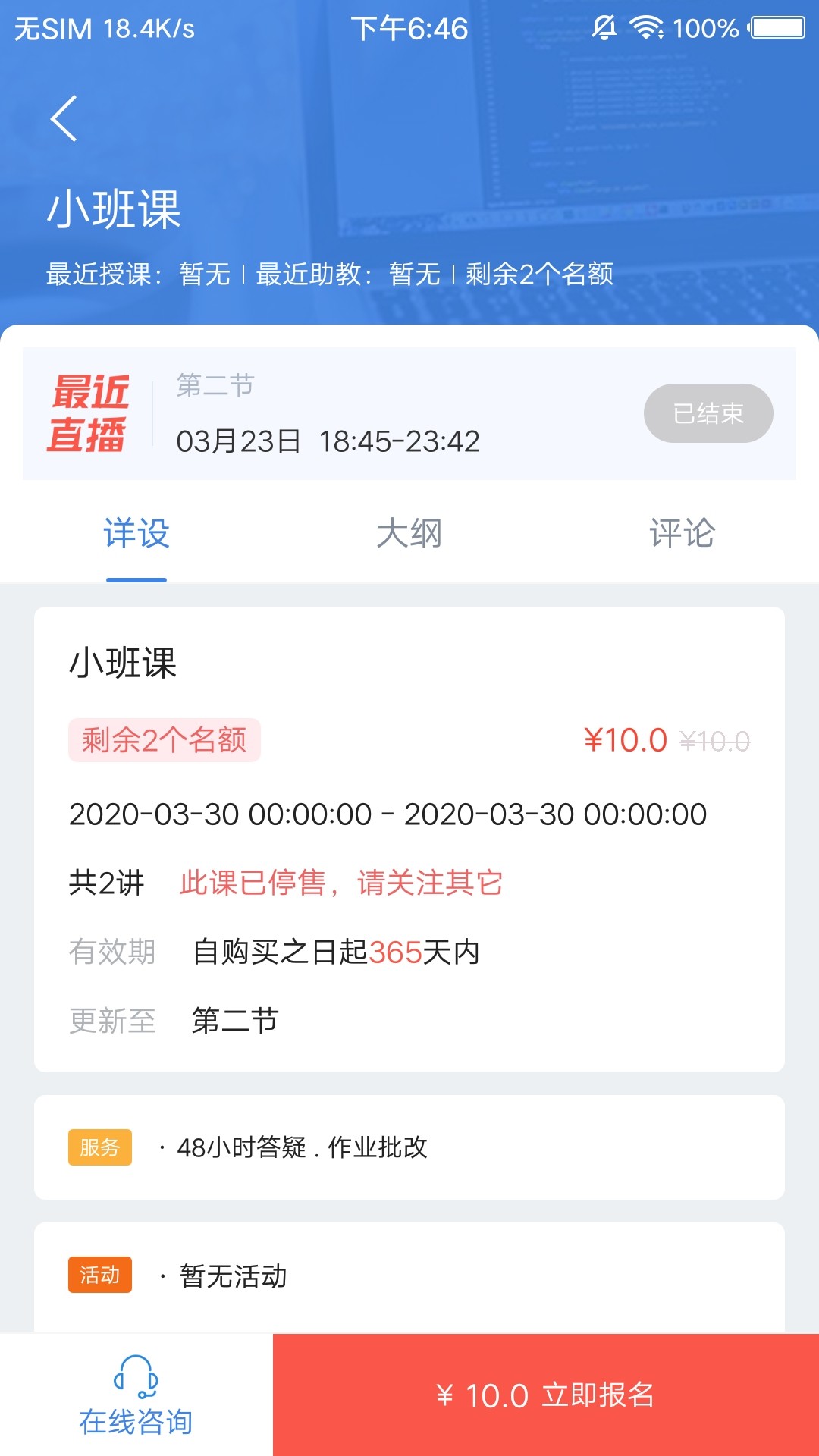The height and width of the screenshot is (1456, 819).
Task: Tap the 第二节 updated-to entry
Action: coord(235,1020)
